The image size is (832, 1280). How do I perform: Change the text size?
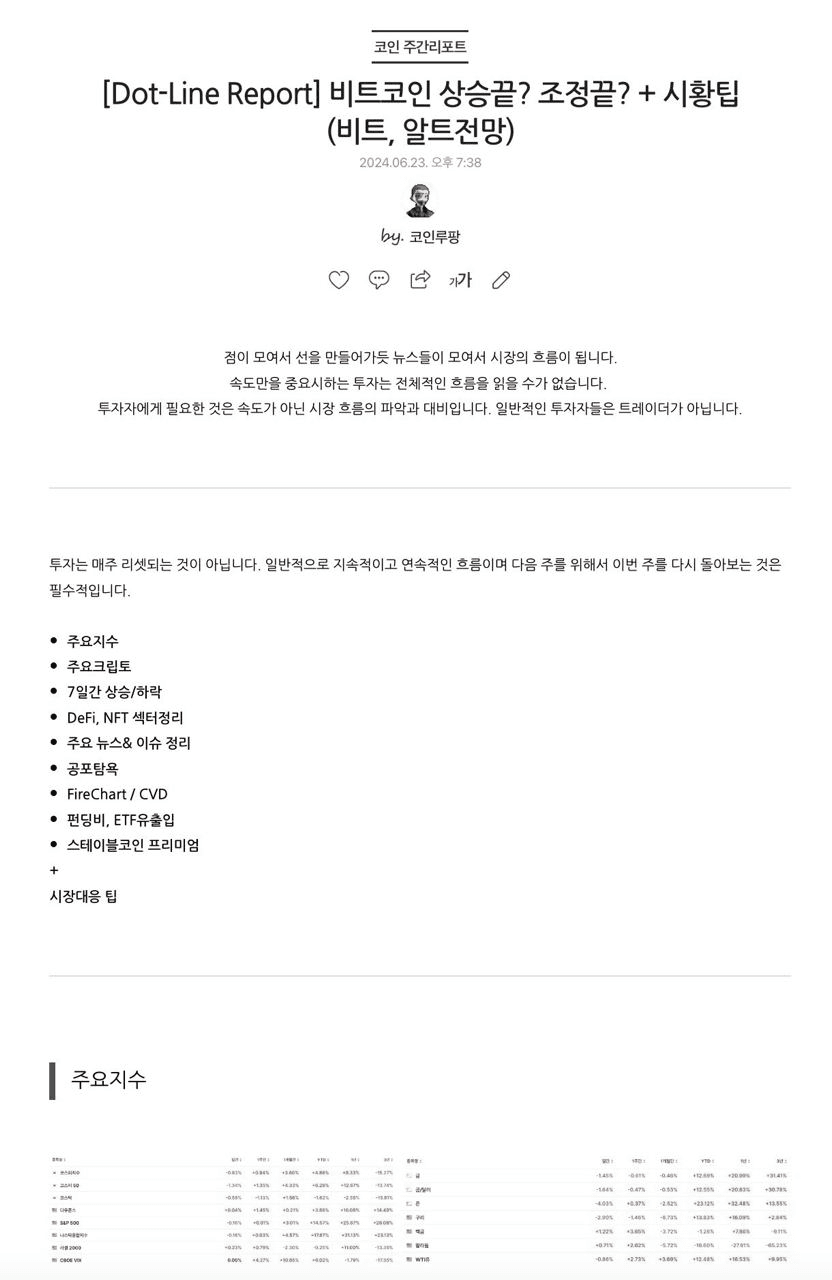click(460, 280)
